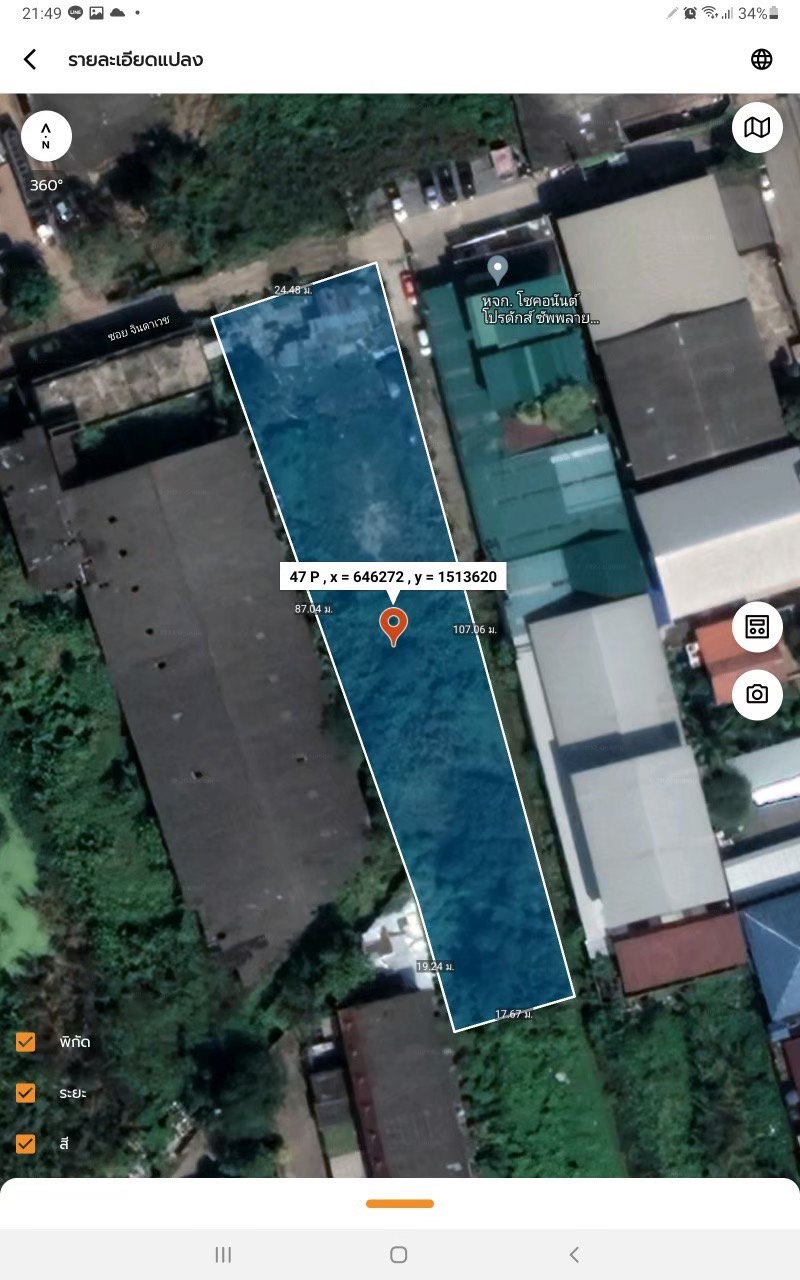Uncheck the พิกัด checkbox

[26, 1042]
